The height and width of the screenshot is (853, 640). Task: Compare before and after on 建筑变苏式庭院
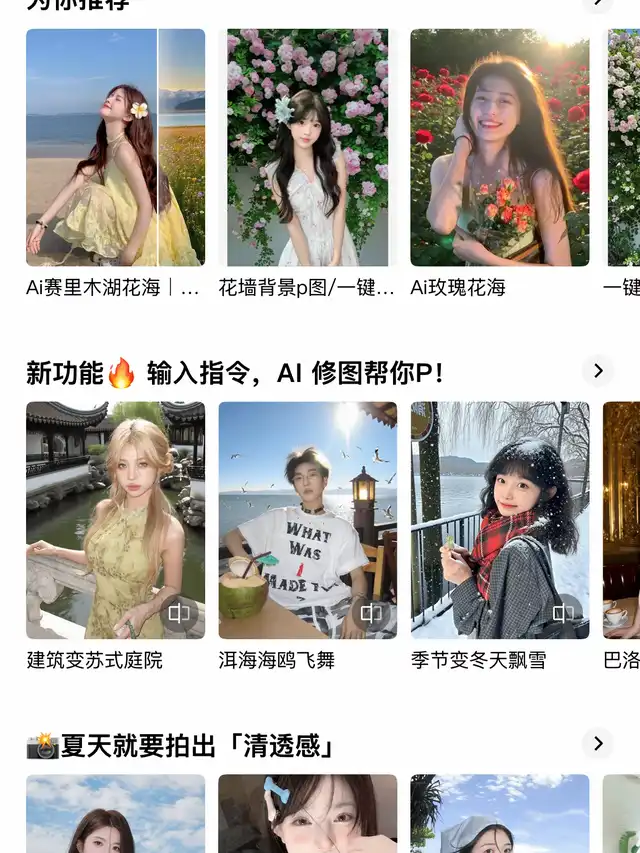coord(179,613)
